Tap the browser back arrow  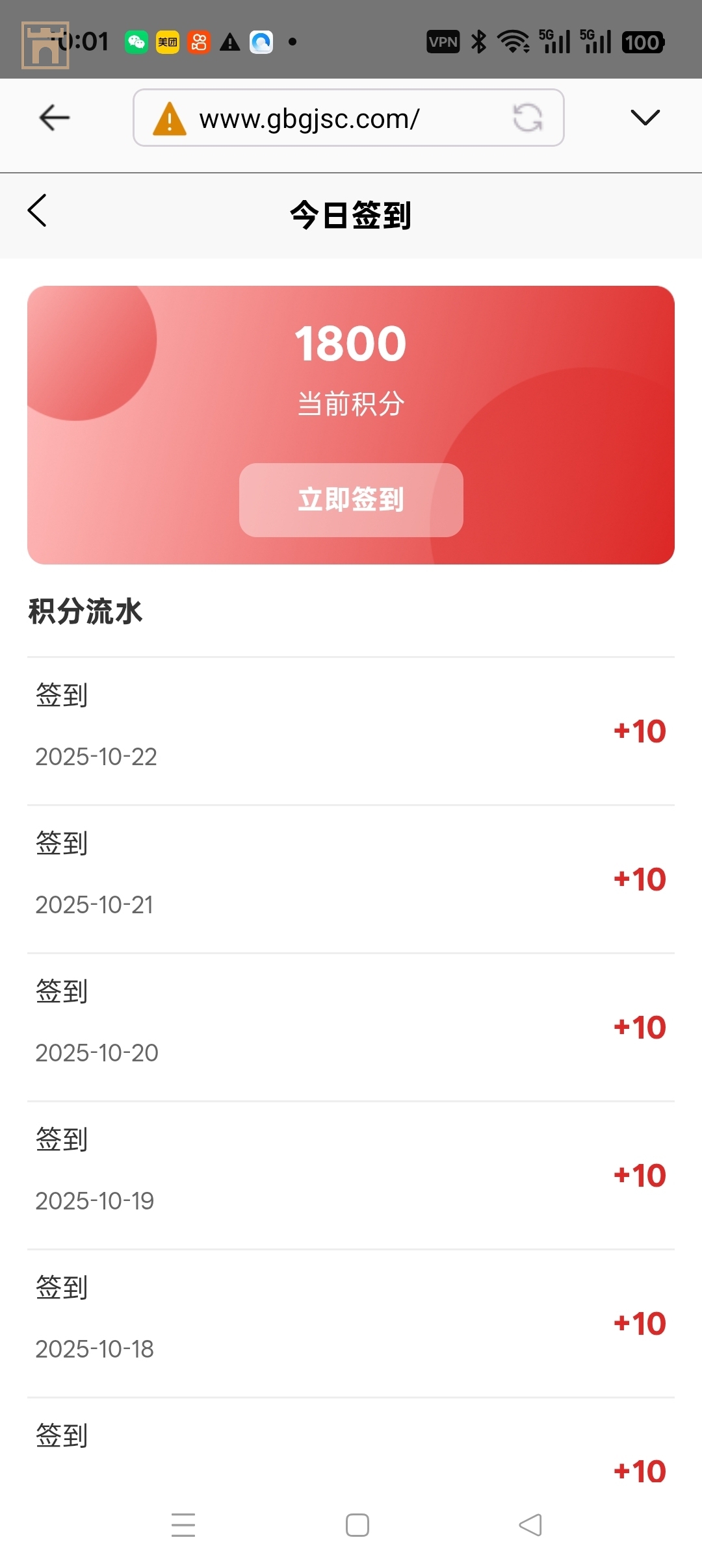click(55, 118)
